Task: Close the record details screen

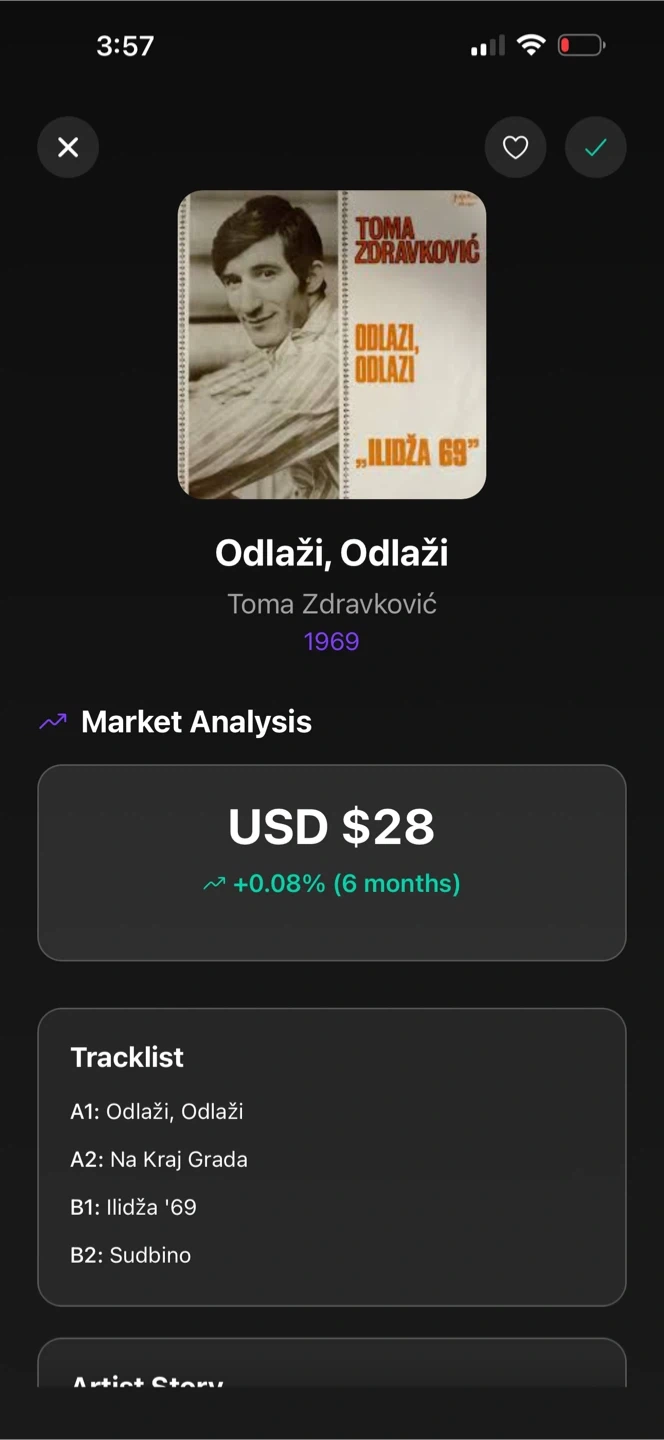Action: click(x=68, y=148)
